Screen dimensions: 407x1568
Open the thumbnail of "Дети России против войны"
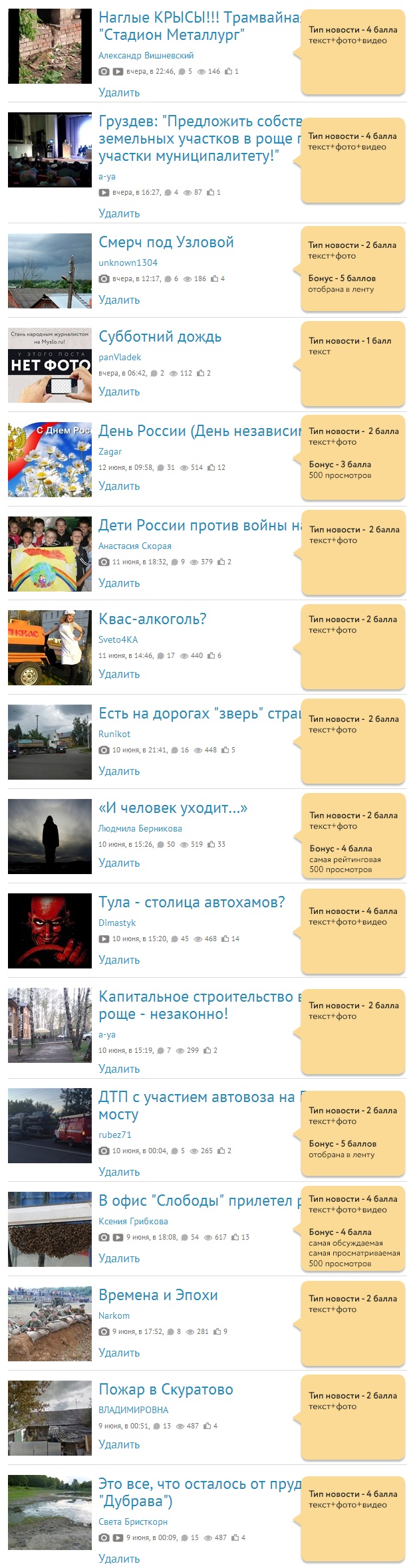(50, 554)
